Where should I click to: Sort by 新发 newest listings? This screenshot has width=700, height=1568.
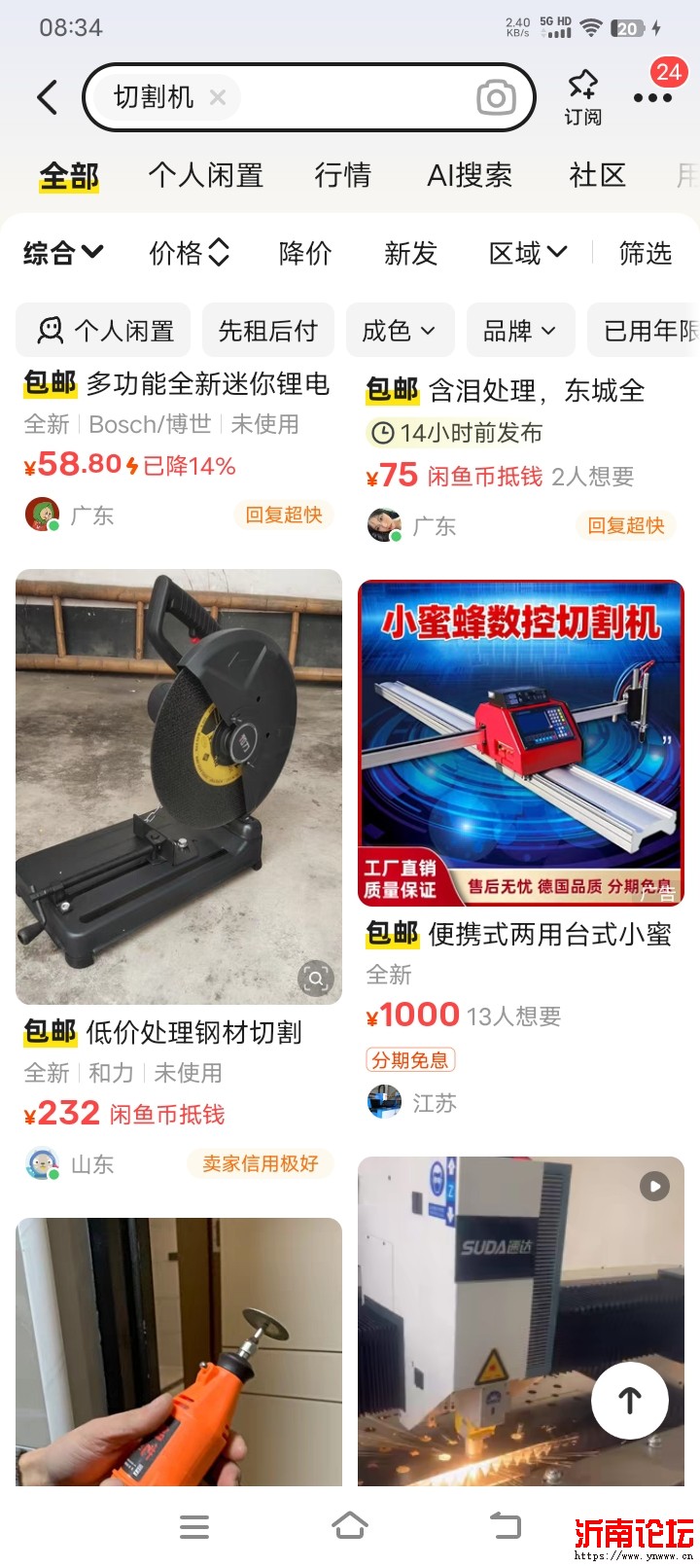410,254
